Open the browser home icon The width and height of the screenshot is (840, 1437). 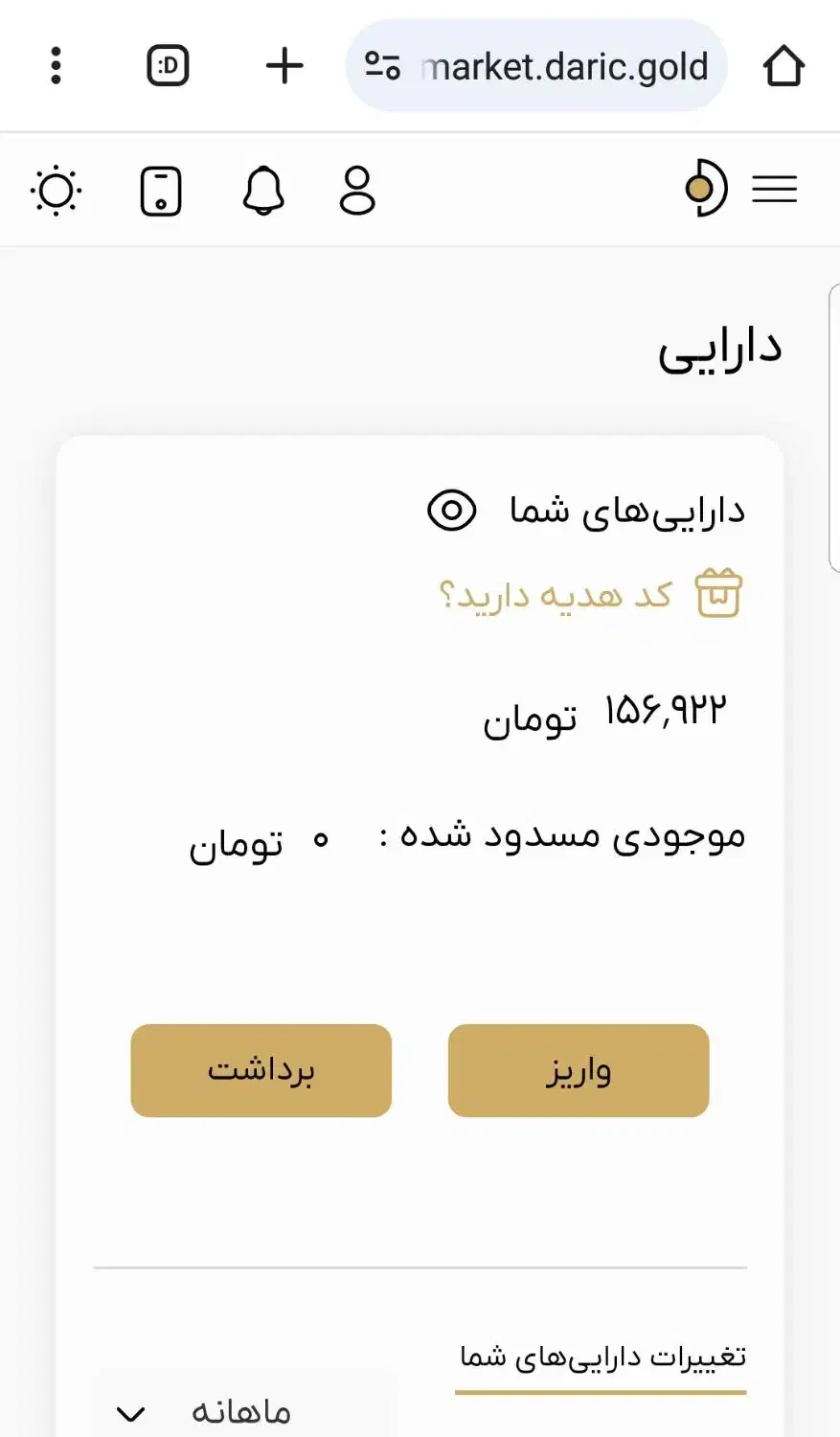click(x=783, y=65)
